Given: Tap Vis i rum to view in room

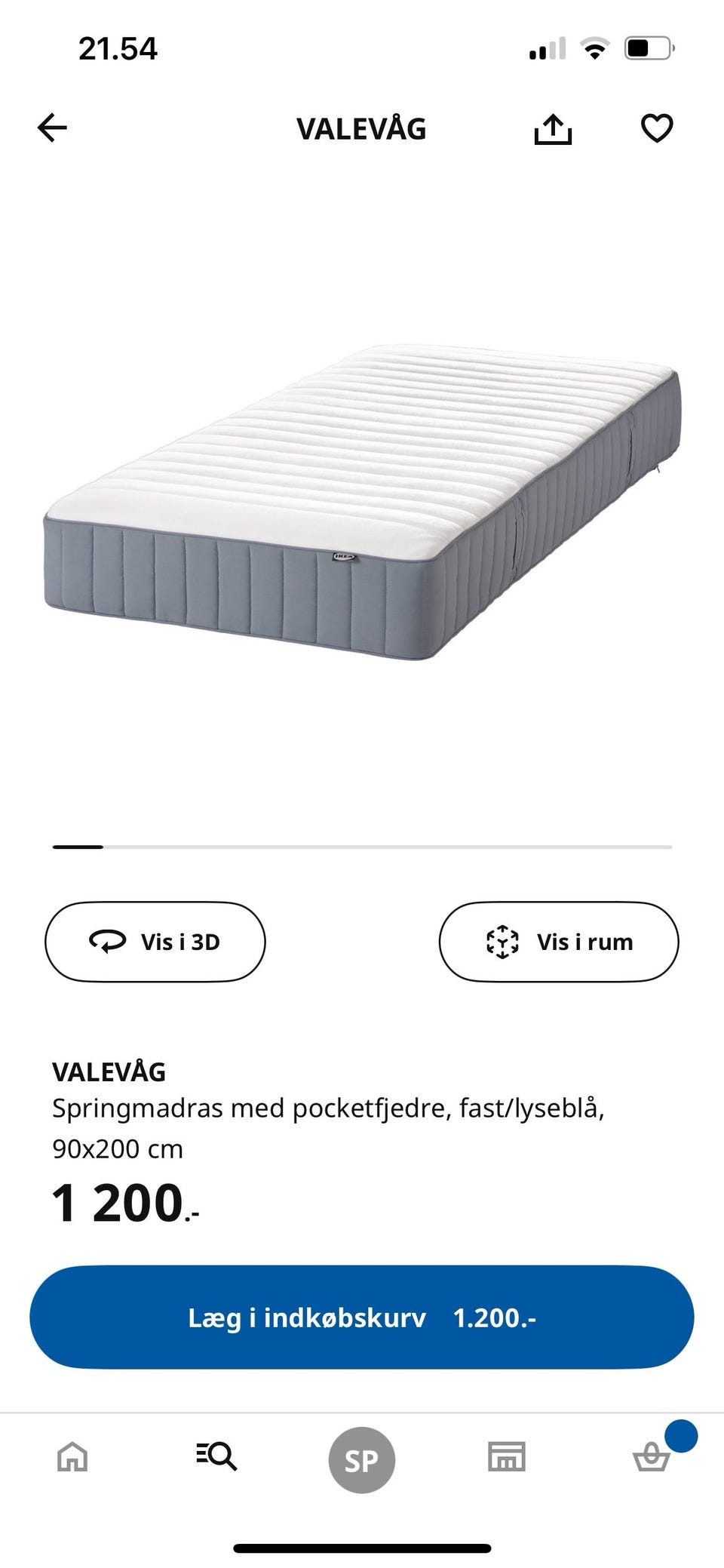Looking at the screenshot, I should [x=558, y=942].
